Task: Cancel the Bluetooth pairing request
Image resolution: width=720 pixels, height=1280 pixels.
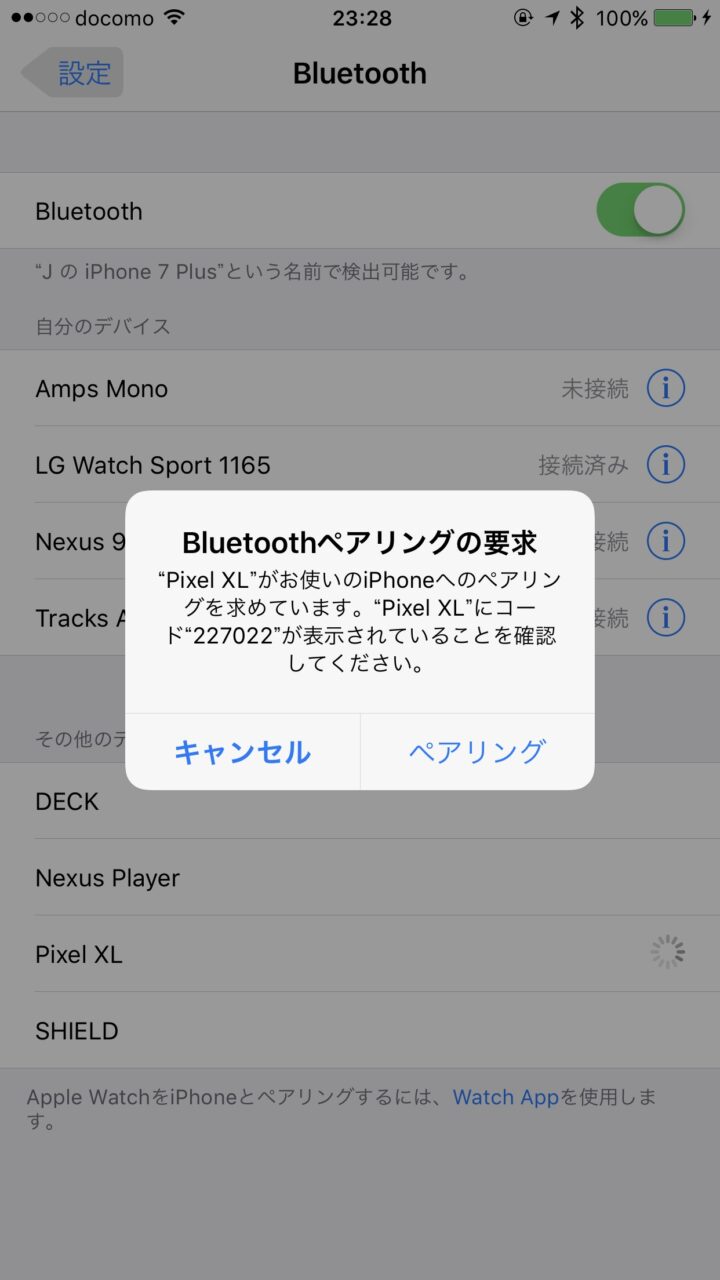Action: 242,752
